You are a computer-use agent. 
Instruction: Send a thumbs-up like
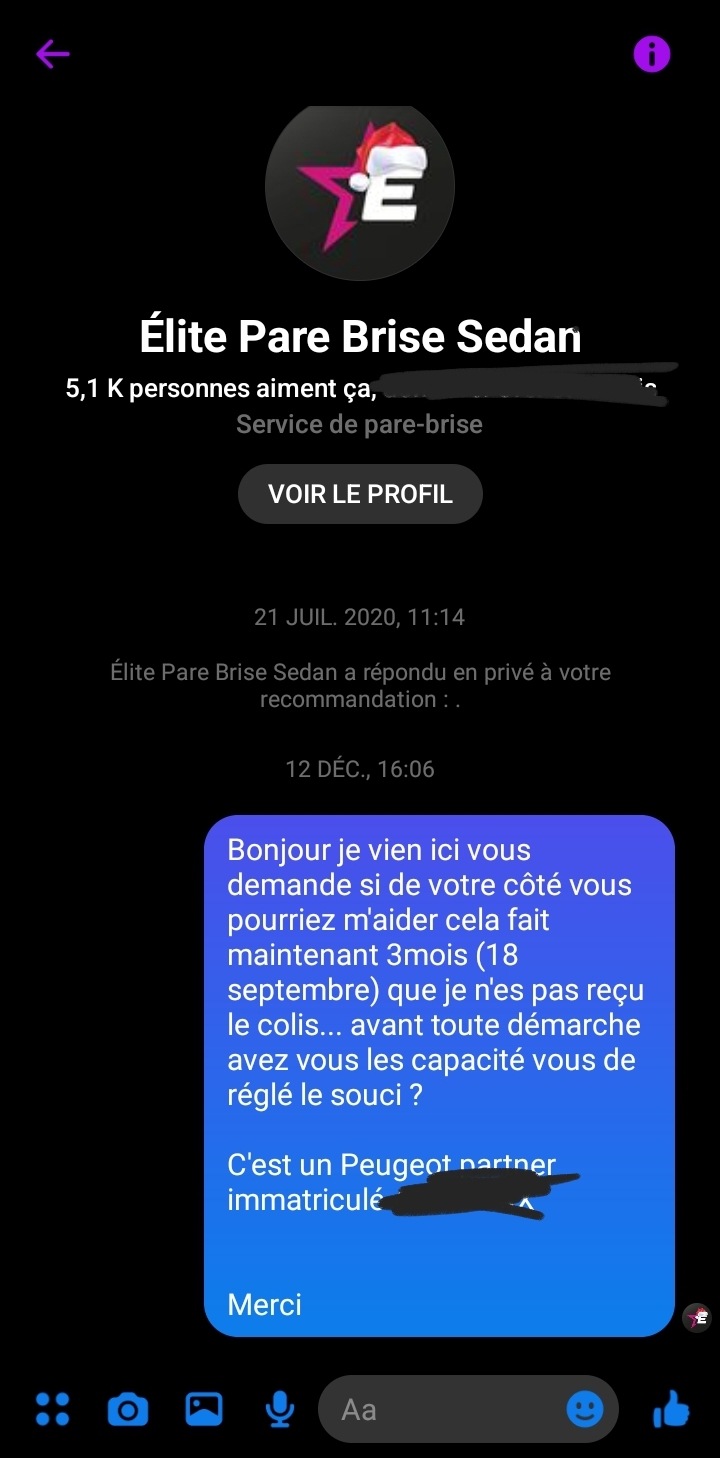tap(671, 1410)
